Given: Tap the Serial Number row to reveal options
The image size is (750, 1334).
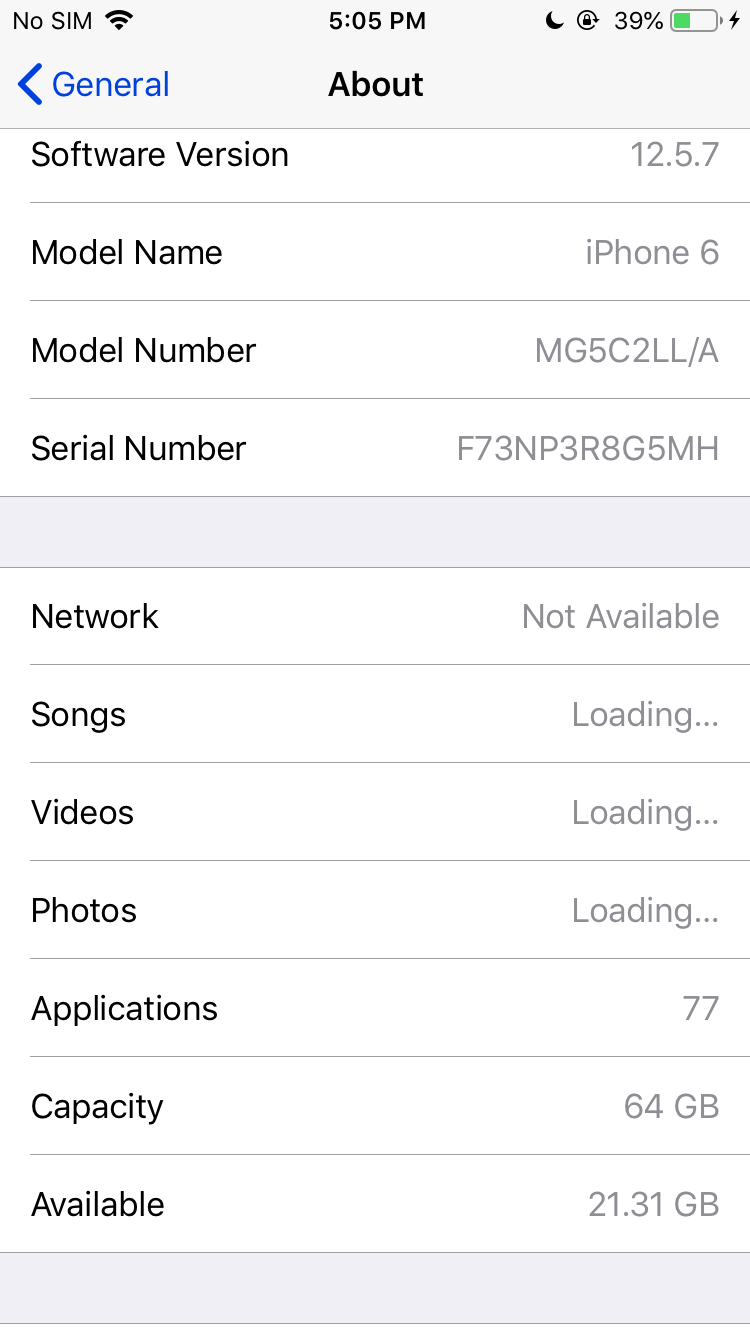Looking at the screenshot, I should pyautogui.click(x=375, y=449).
